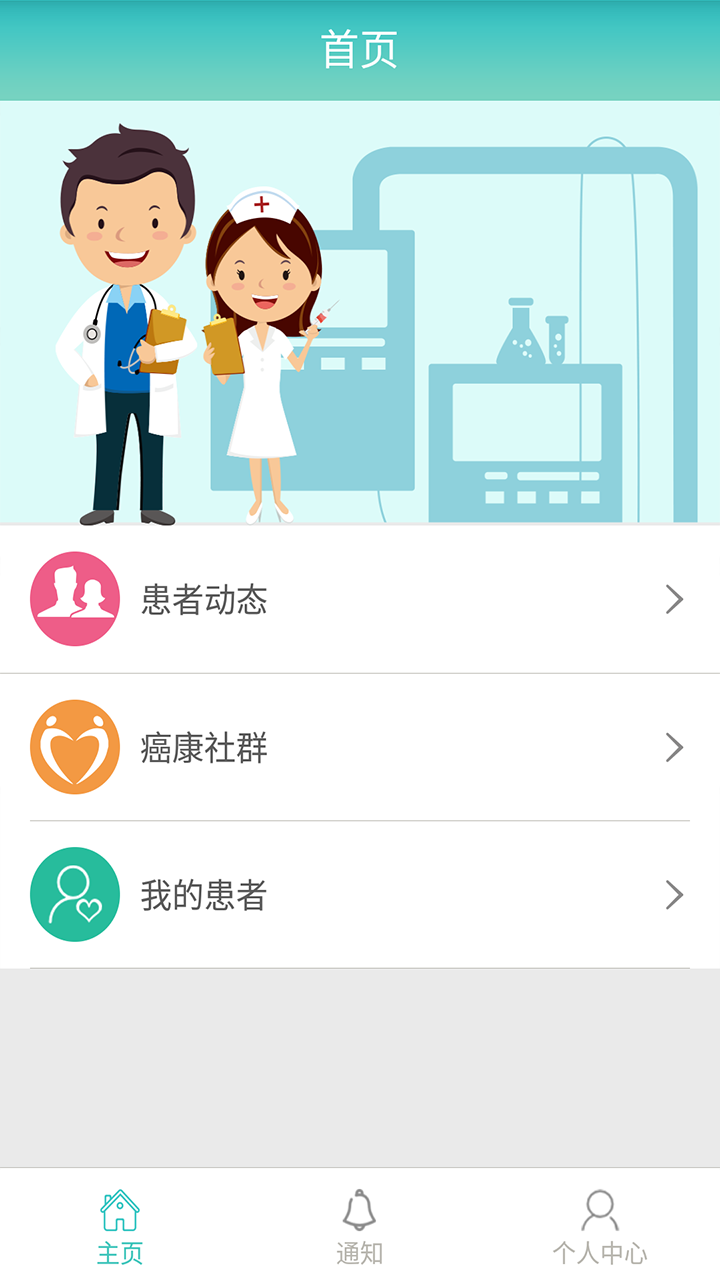720x1280 pixels.
Task: Open 个人中心 via the profile icon
Action: [x=598, y=1212]
